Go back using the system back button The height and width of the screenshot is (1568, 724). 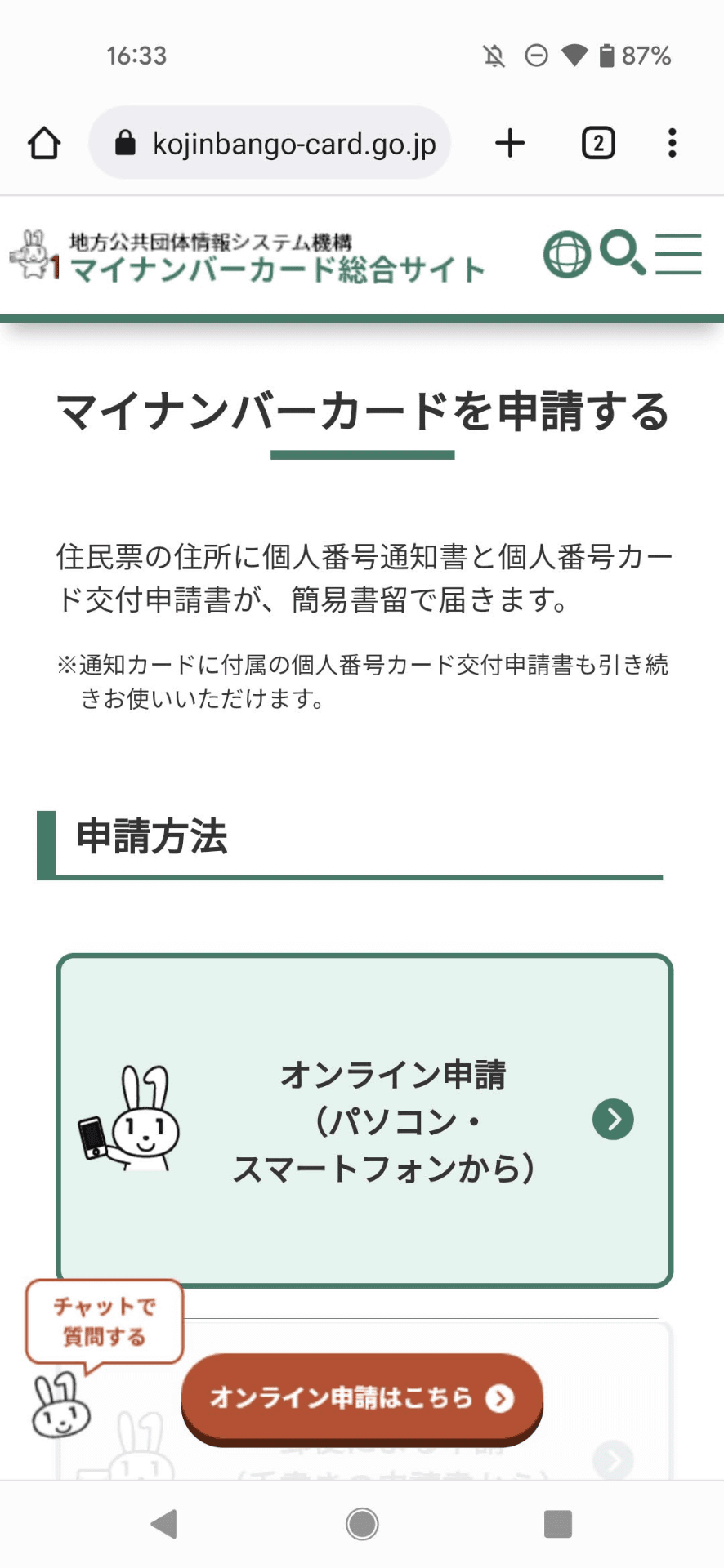tap(165, 1524)
